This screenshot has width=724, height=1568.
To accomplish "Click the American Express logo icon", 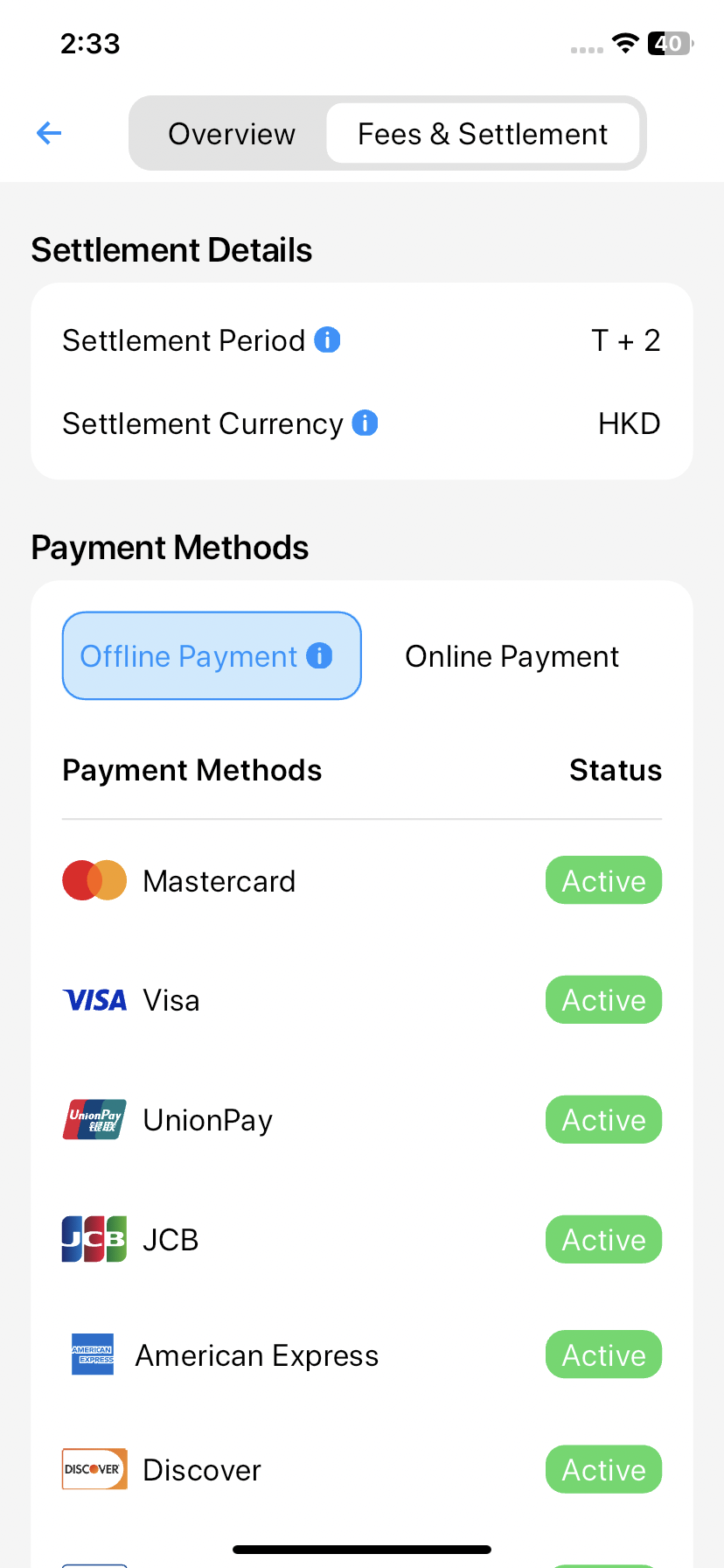I will (94, 1354).
